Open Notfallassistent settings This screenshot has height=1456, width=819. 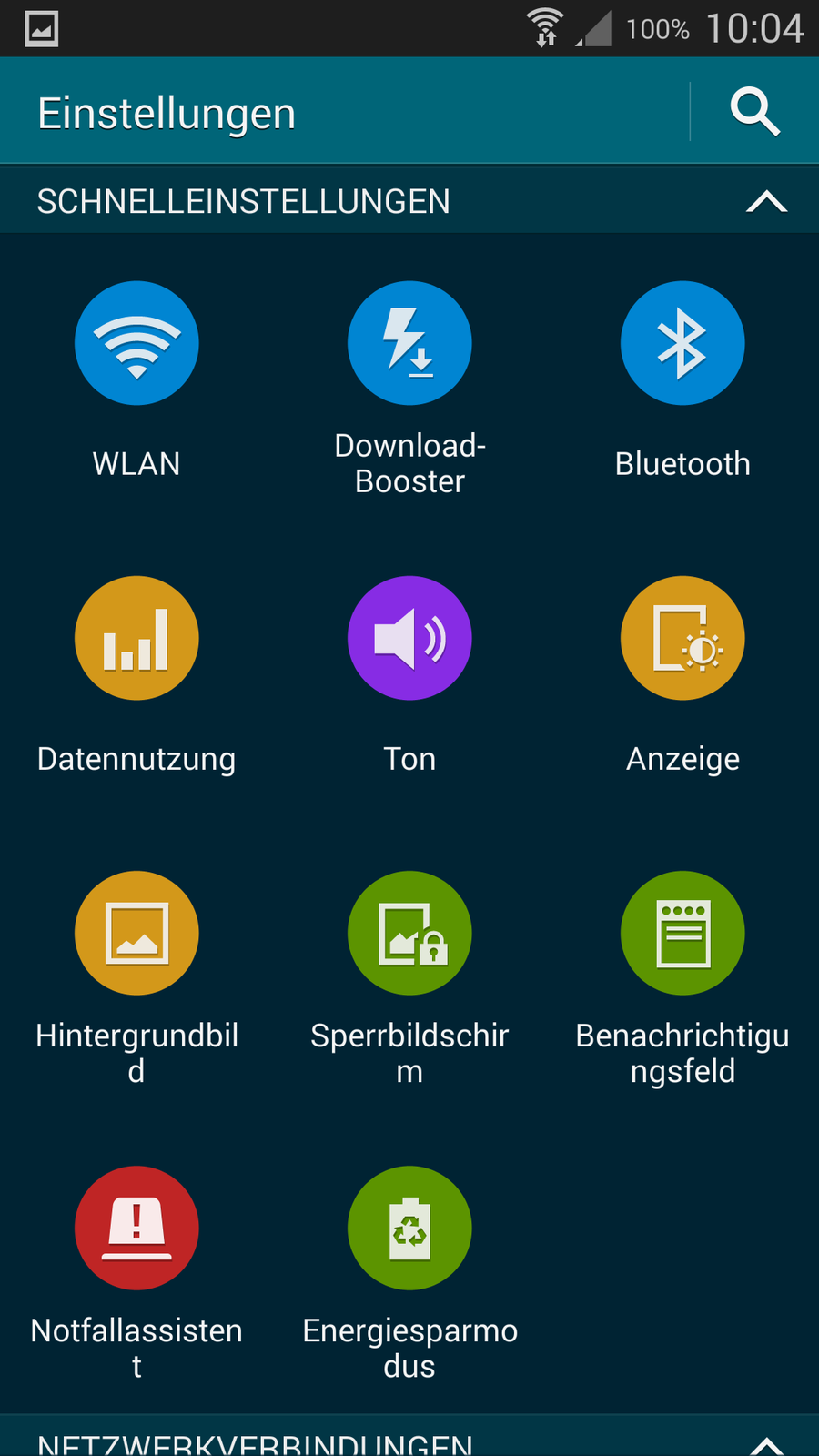coord(136,1228)
